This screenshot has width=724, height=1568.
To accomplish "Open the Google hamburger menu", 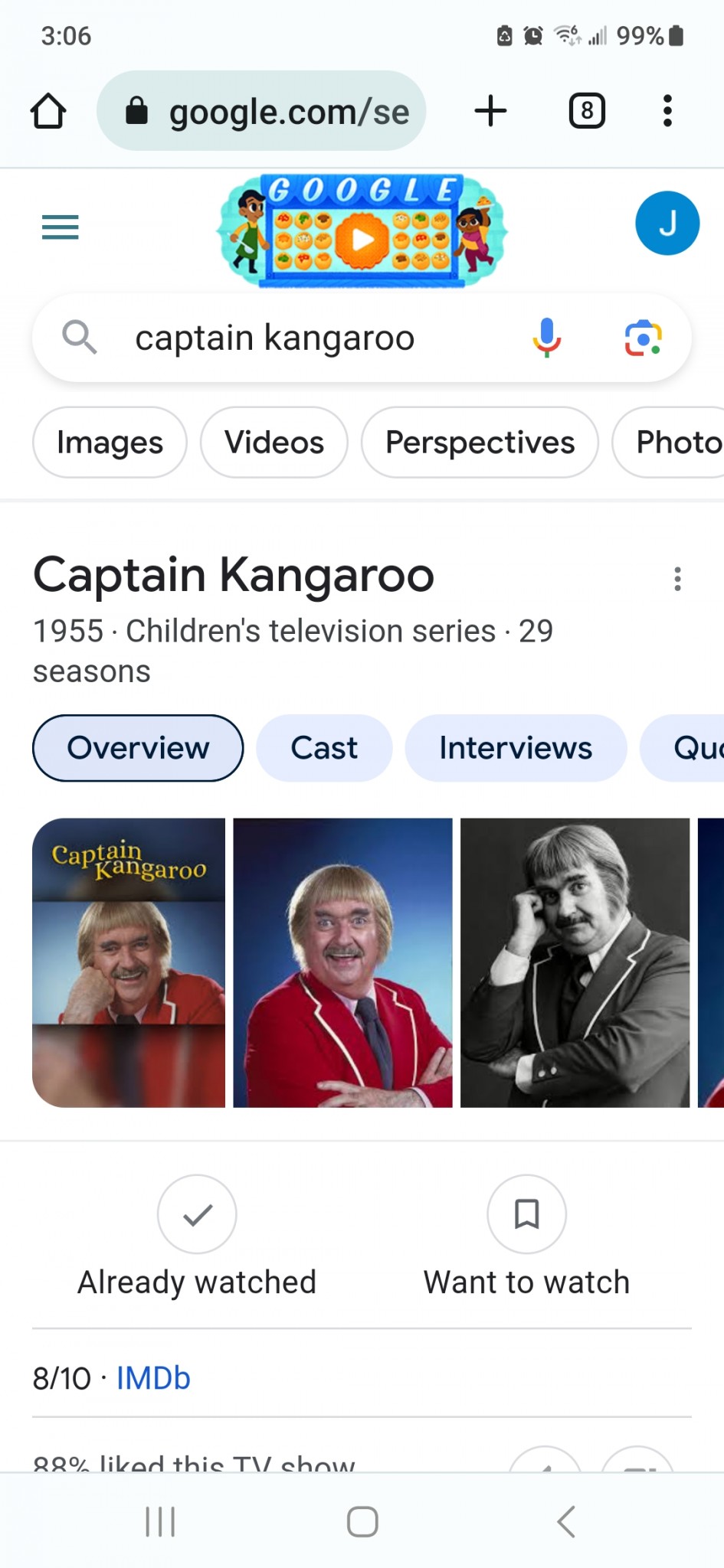I will pos(60,227).
